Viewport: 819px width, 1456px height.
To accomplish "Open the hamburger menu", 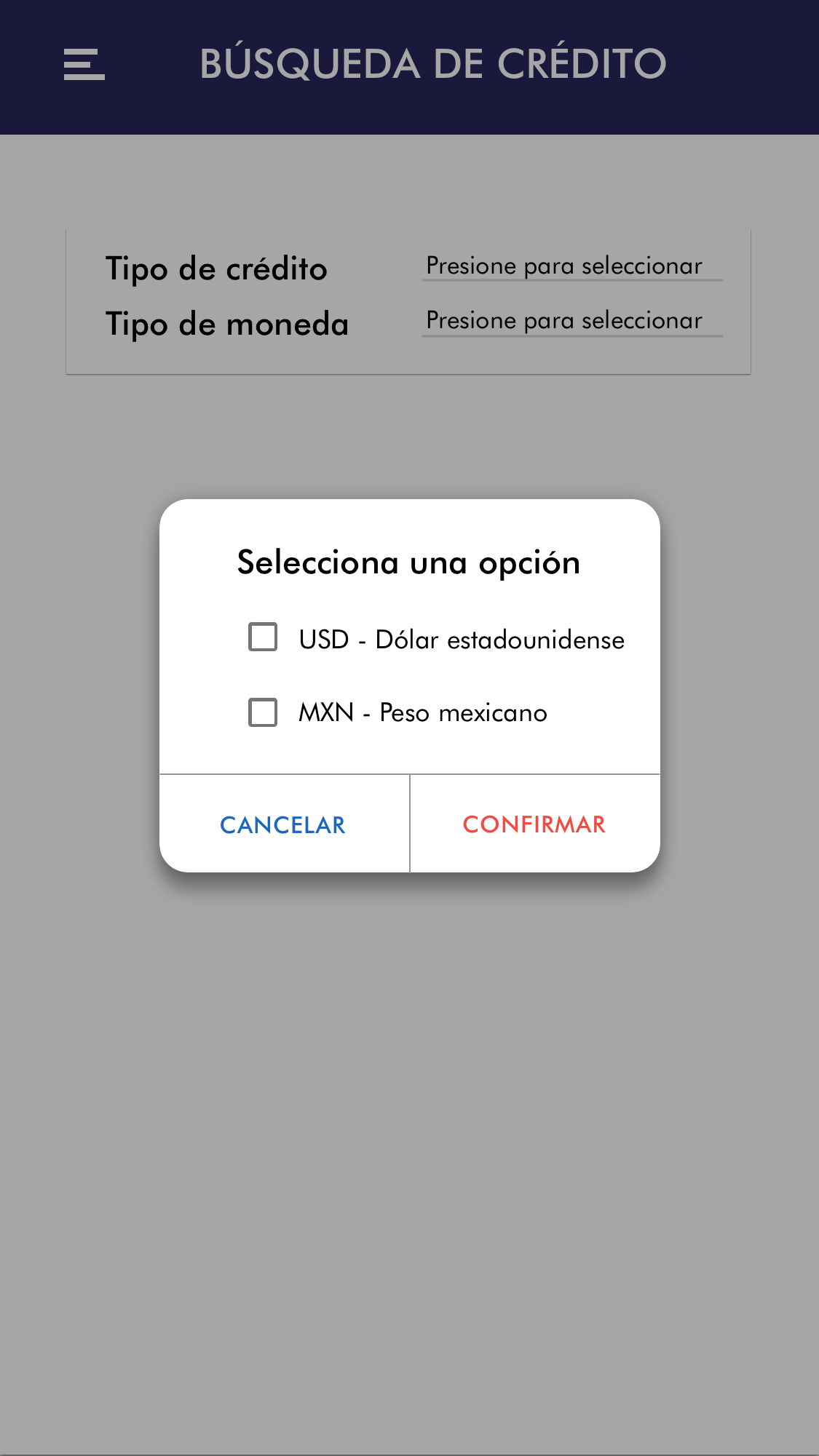I will (84, 64).
